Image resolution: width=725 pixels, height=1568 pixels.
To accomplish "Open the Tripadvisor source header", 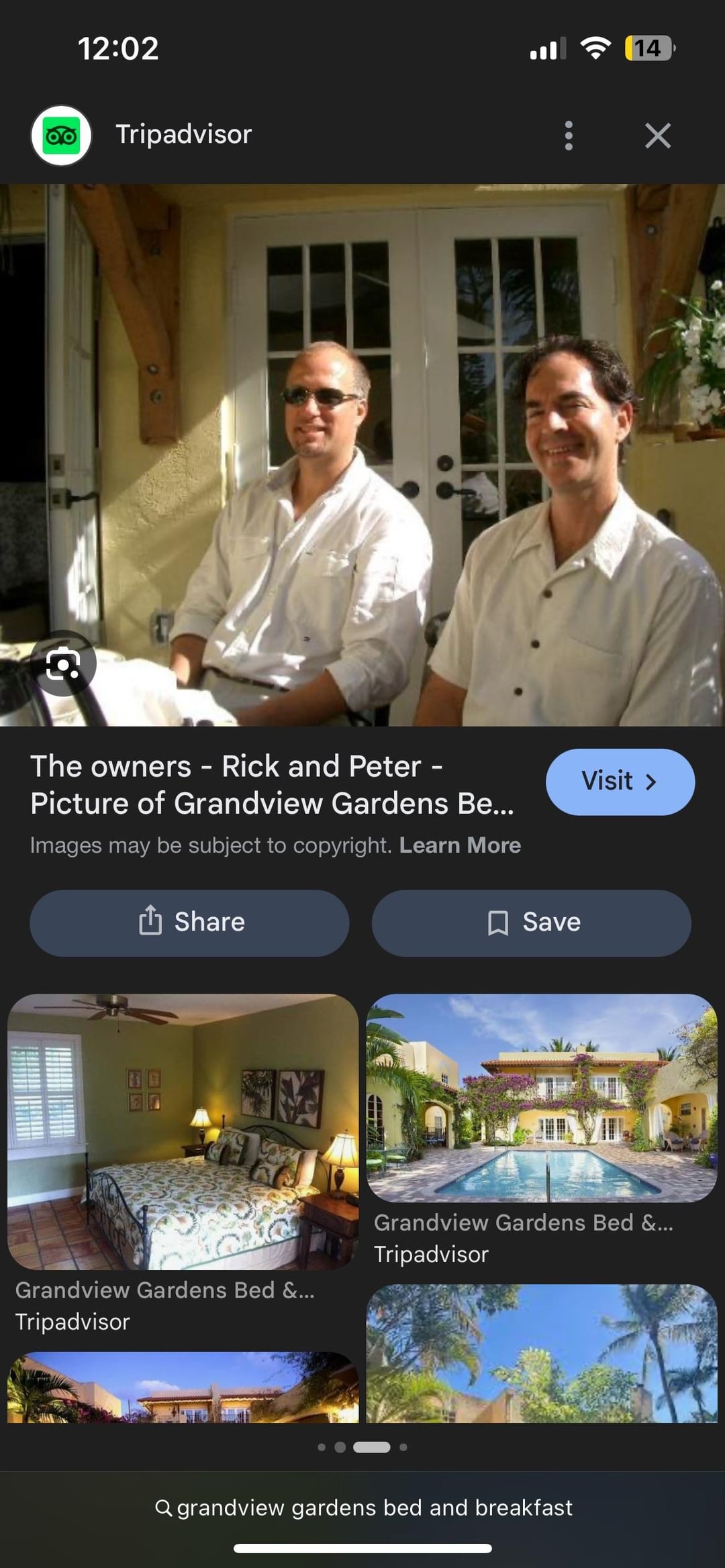I will pyautogui.click(x=183, y=135).
